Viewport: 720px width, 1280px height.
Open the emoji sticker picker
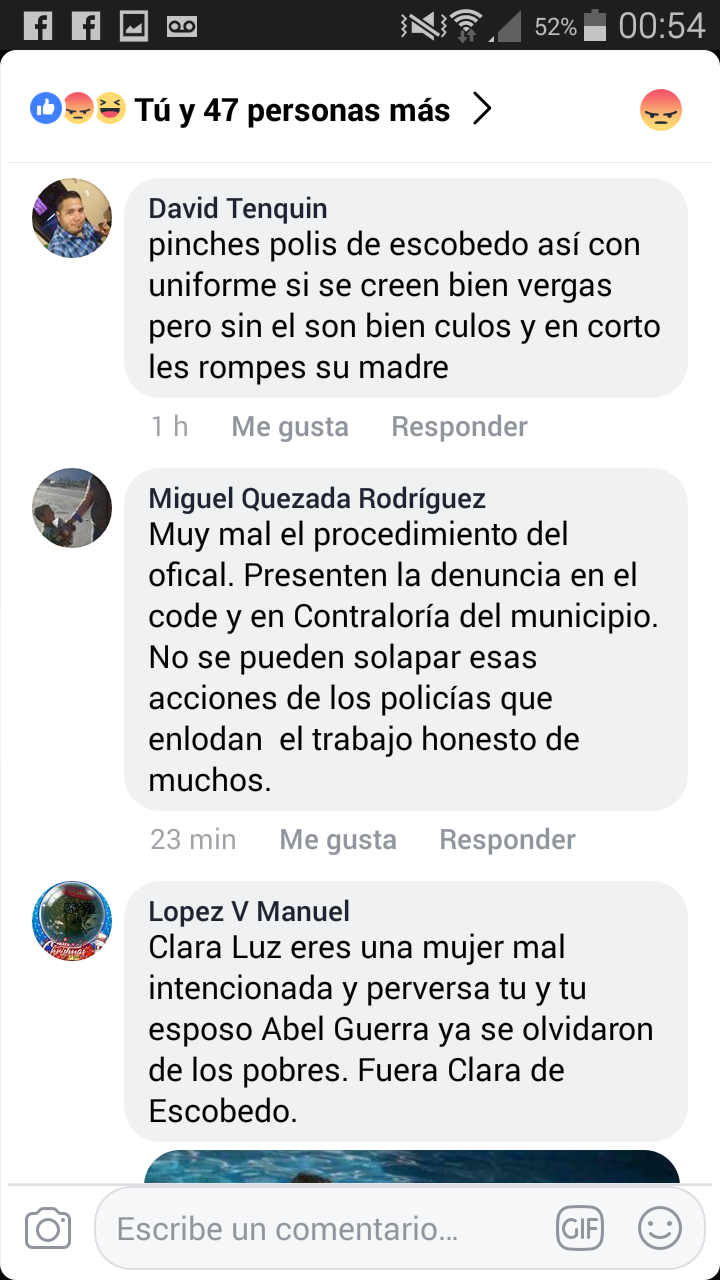(x=660, y=1229)
